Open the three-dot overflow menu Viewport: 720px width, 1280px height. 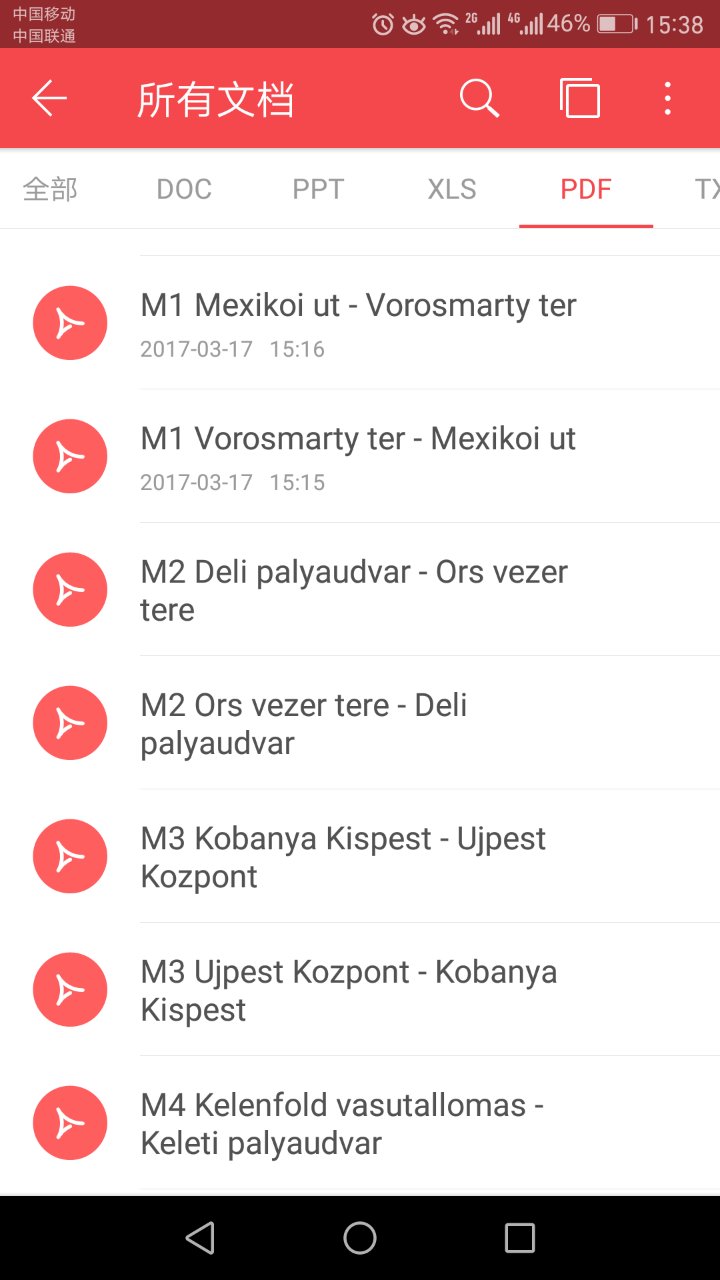tap(667, 99)
